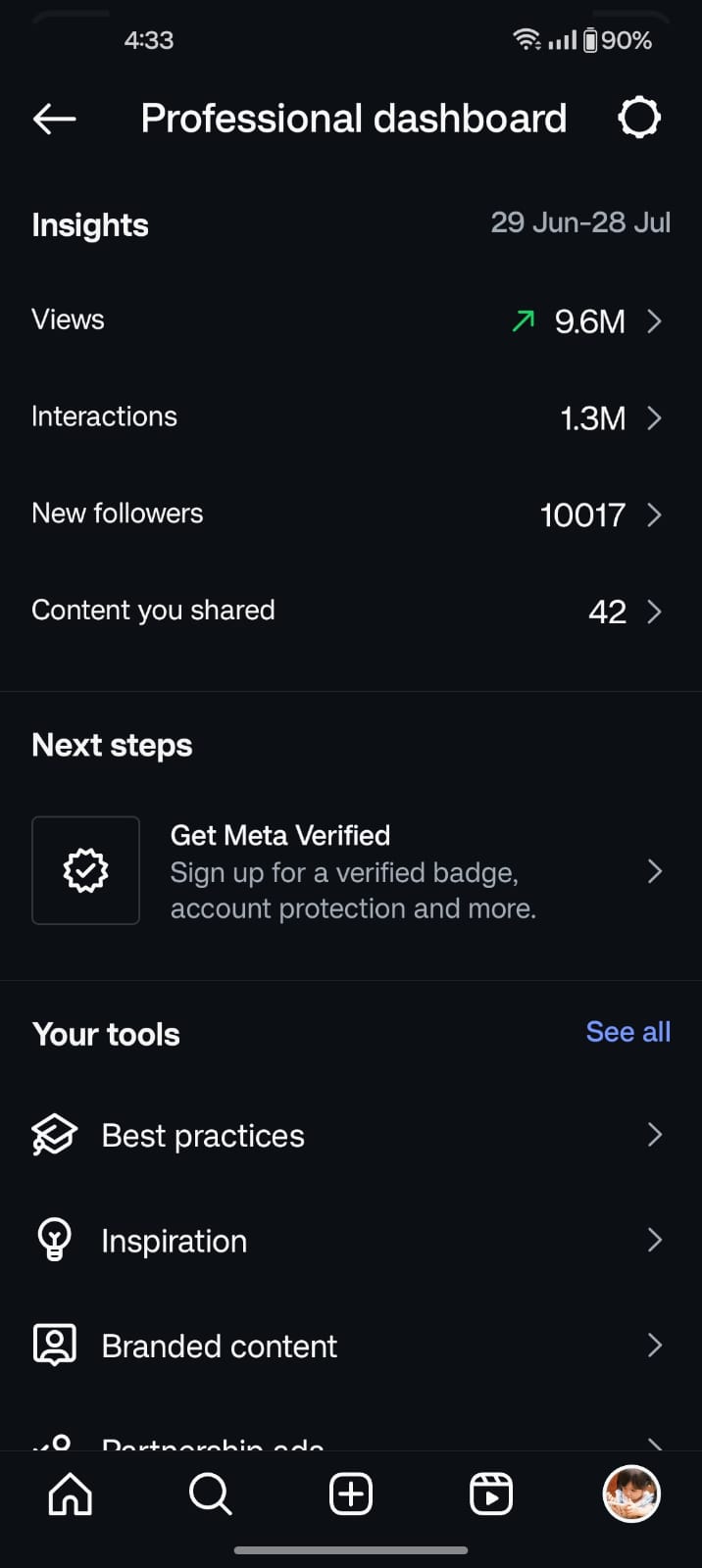
Task: View Interactions details
Action: pyautogui.click(x=351, y=417)
